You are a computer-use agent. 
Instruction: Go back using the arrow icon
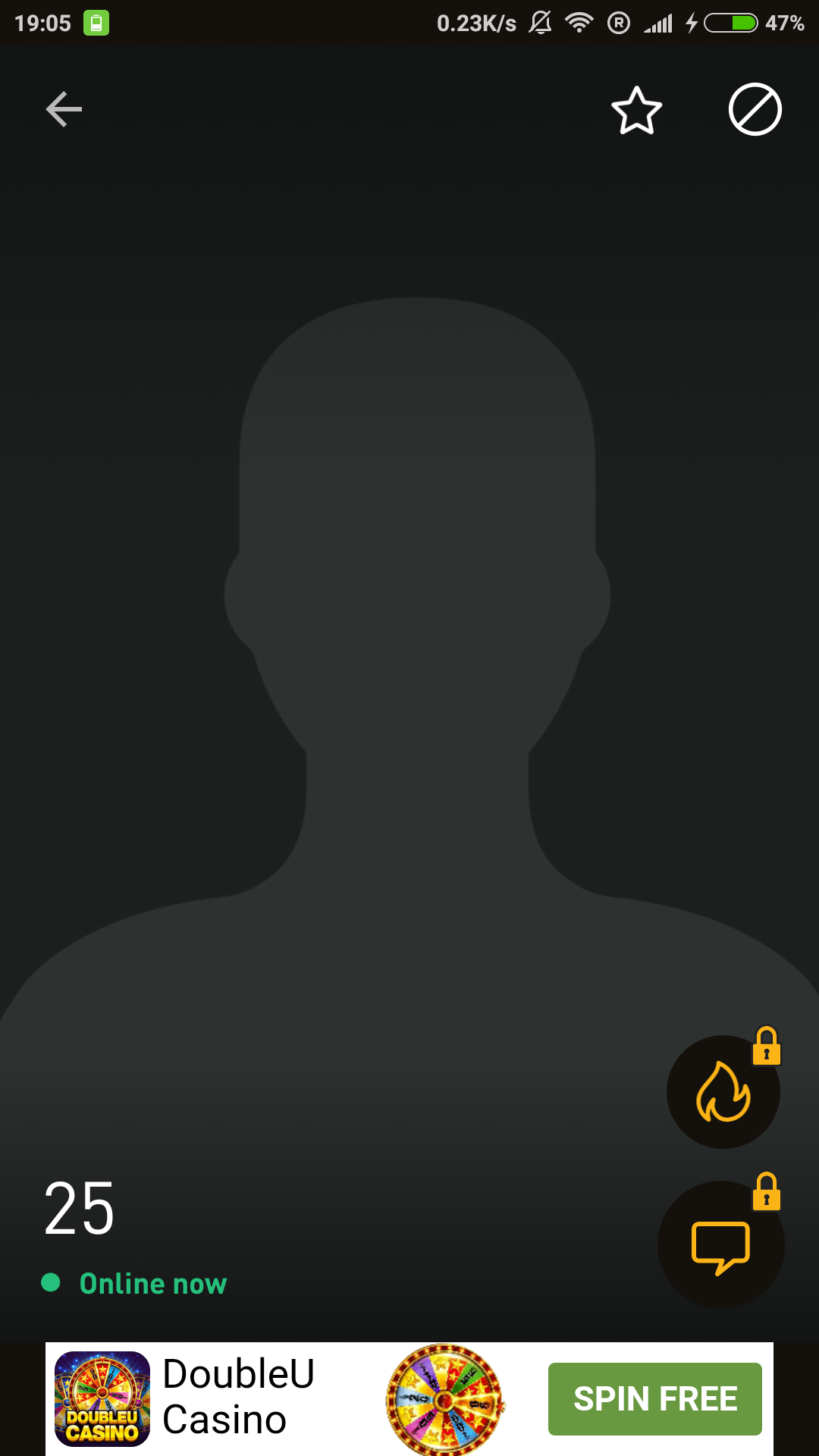click(x=64, y=110)
